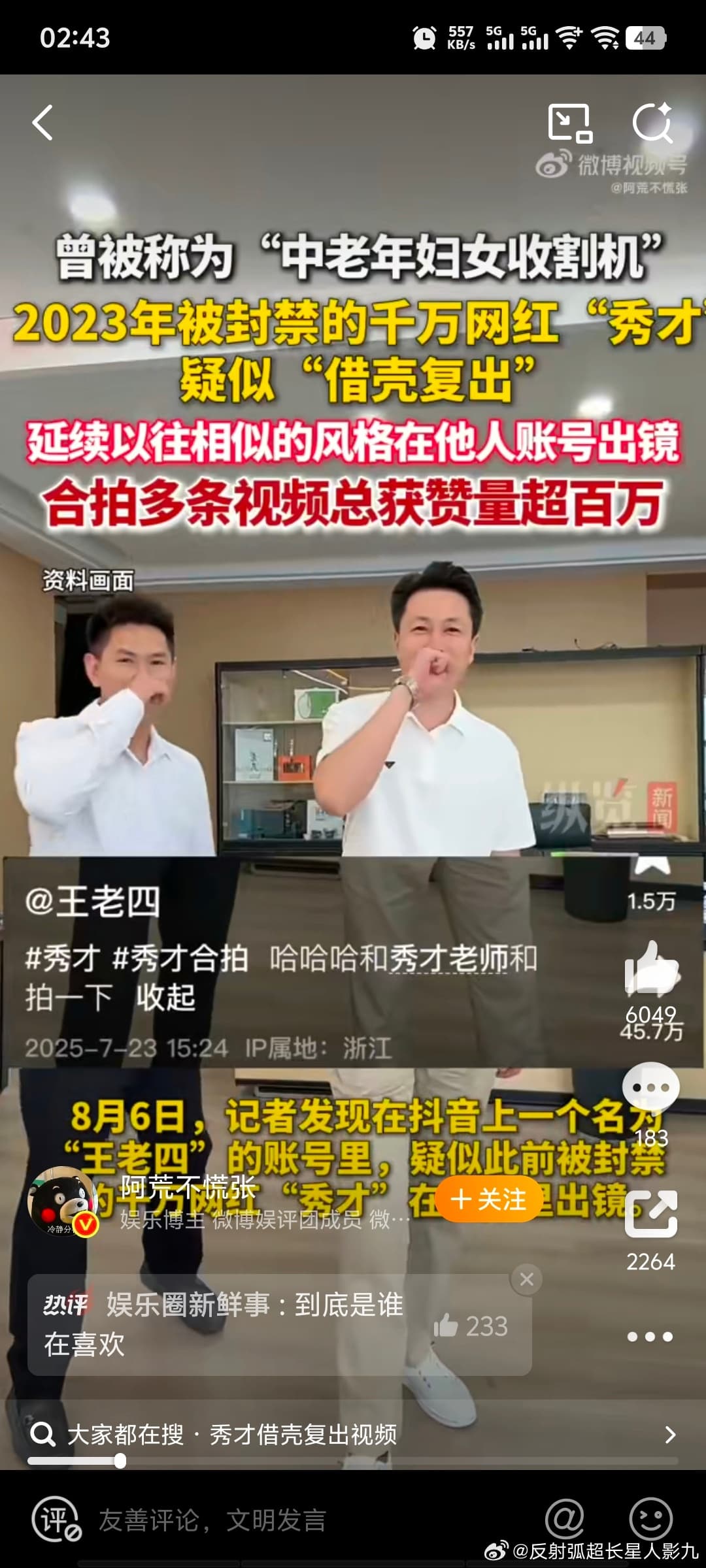Like this Weibo video
This screenshot has width=706, height=1568.
651,969
